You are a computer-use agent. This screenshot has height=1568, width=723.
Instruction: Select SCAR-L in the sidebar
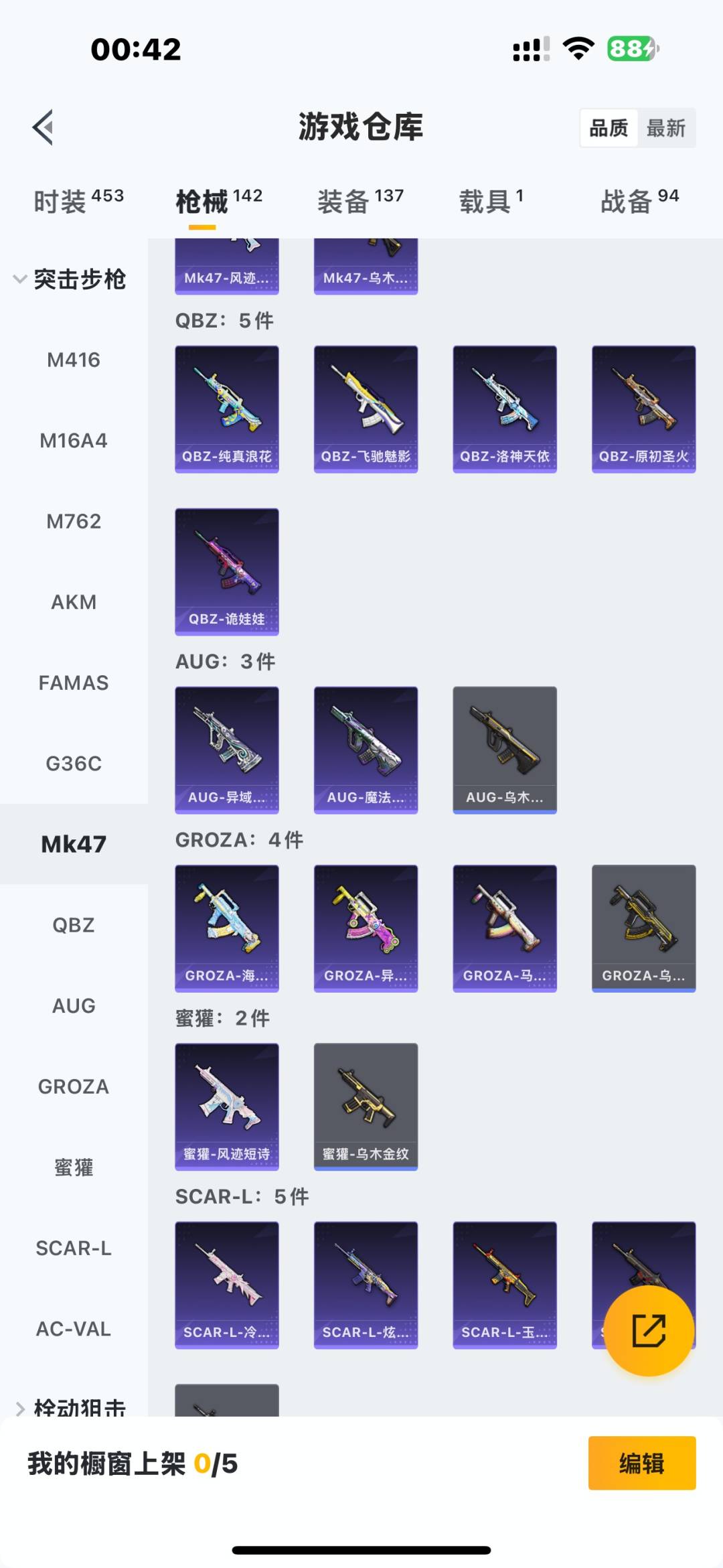tap(74, 1248)
